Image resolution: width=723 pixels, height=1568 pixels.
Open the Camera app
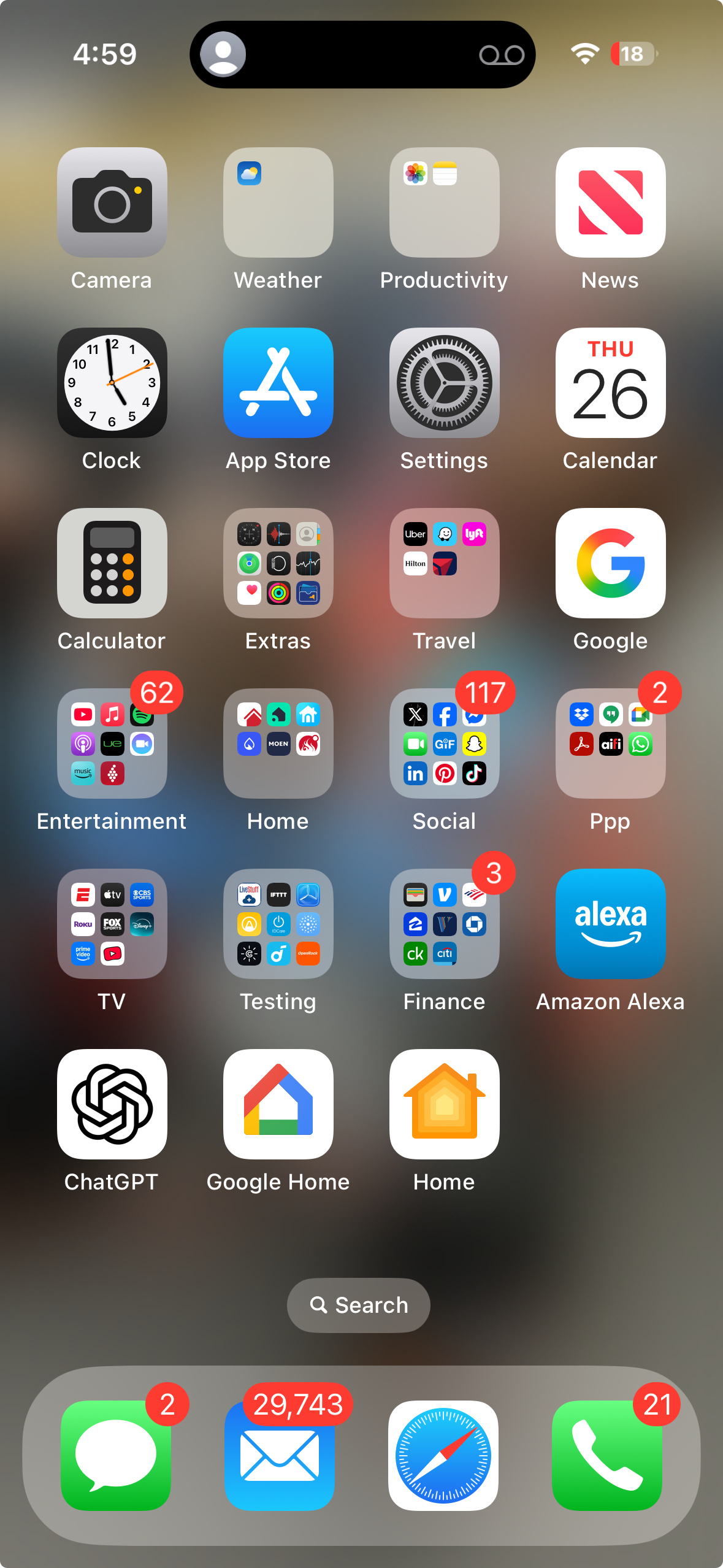point(111,202)
